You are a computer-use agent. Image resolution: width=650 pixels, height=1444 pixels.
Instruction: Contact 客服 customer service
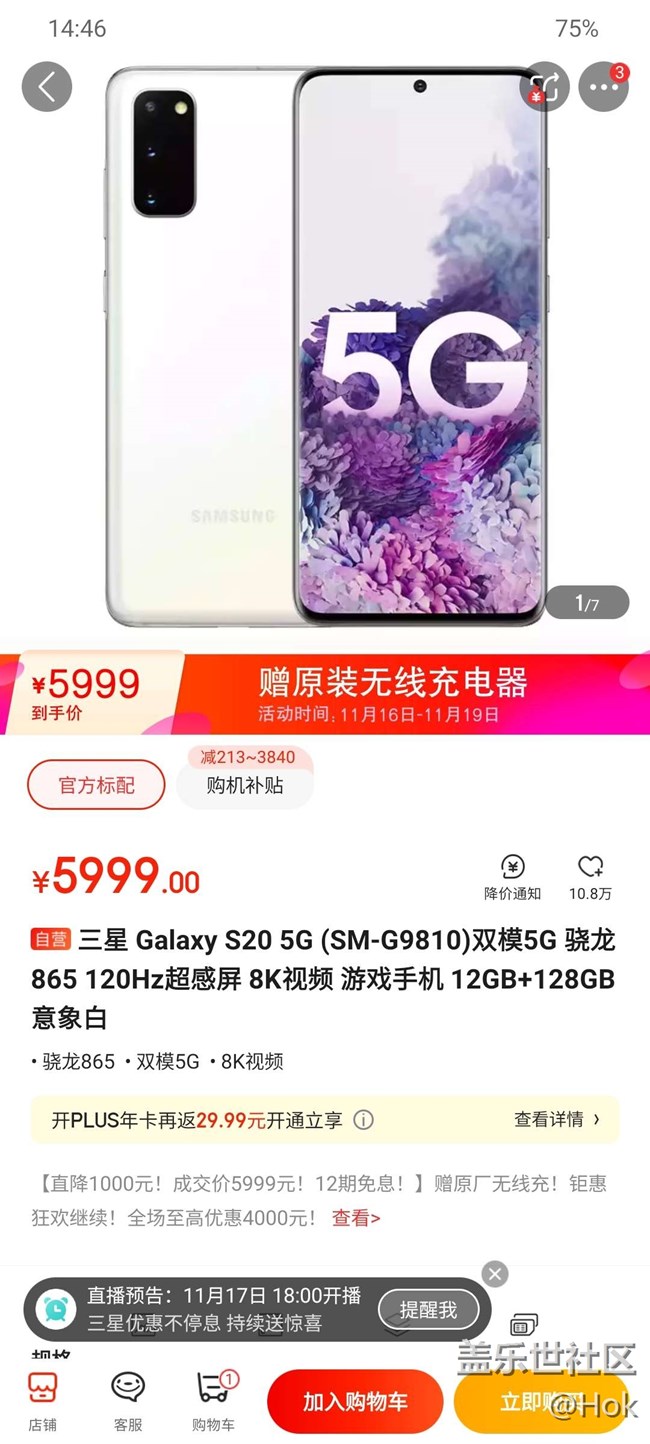coord(128,1399)
